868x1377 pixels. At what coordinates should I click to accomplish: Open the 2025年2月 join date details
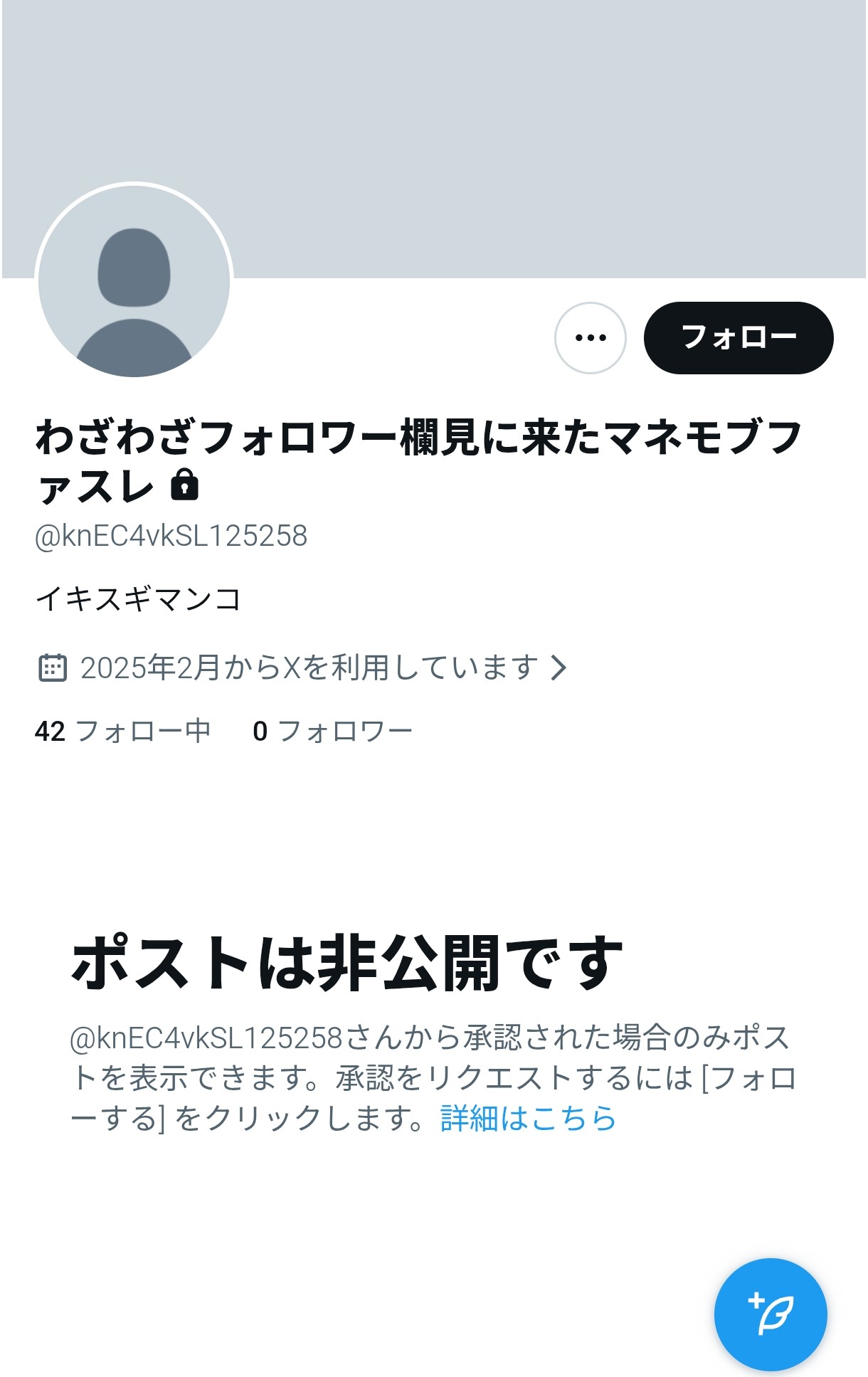click(x=309, y=668)
